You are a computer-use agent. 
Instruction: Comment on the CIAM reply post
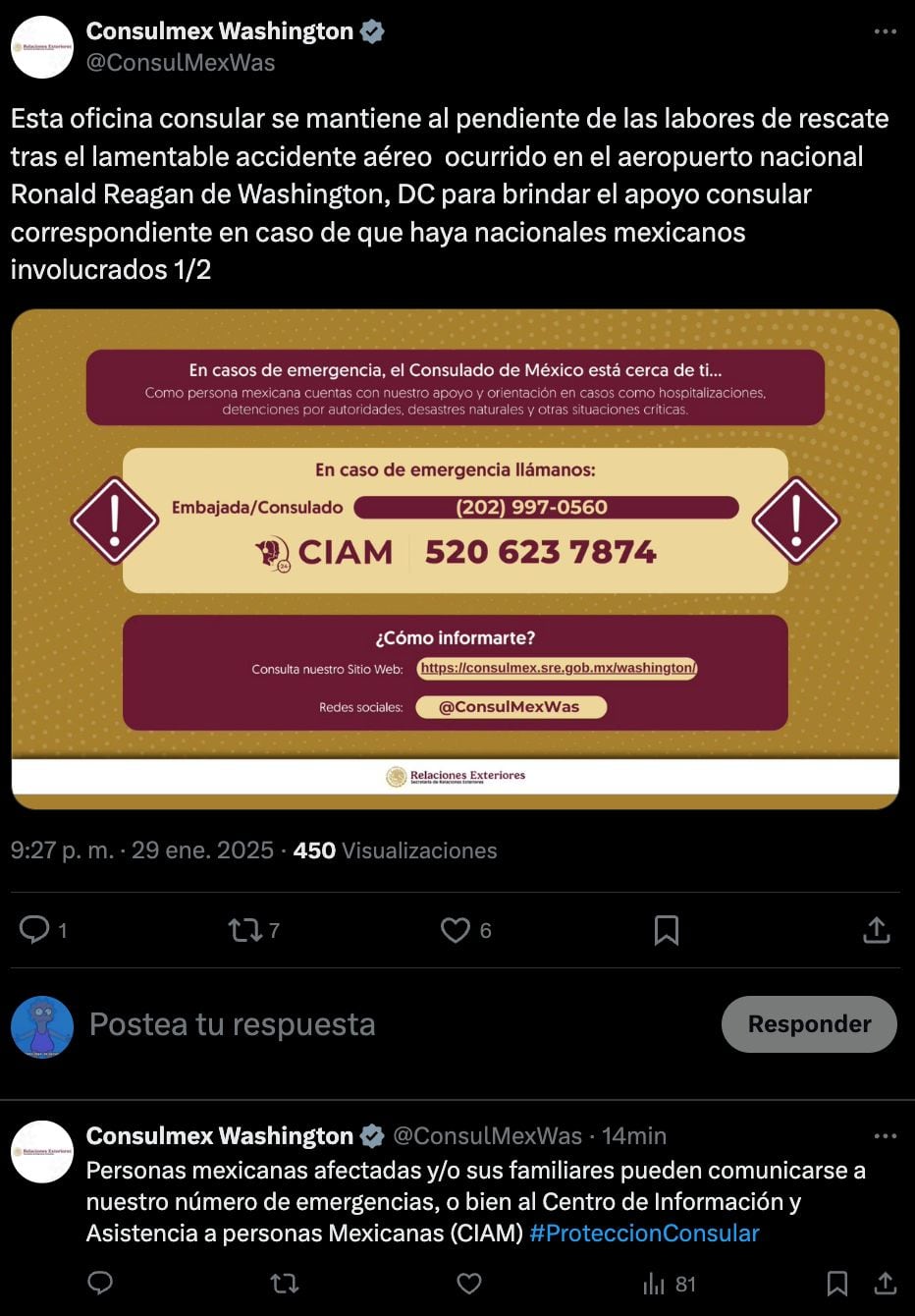(x=100, y=1283)
